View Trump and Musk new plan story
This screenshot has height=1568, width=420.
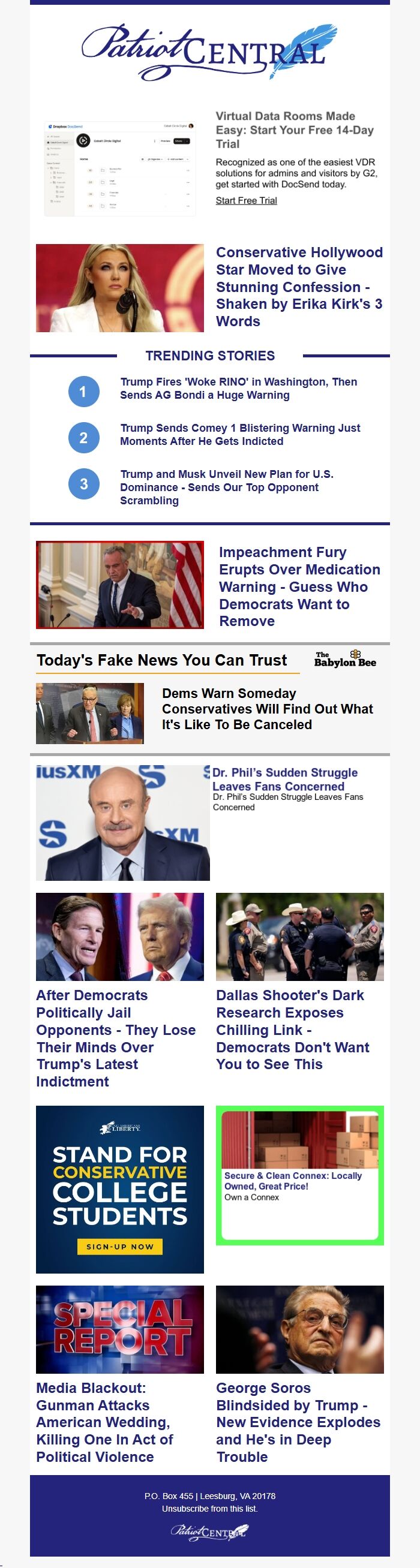click(x=226, y=487)
